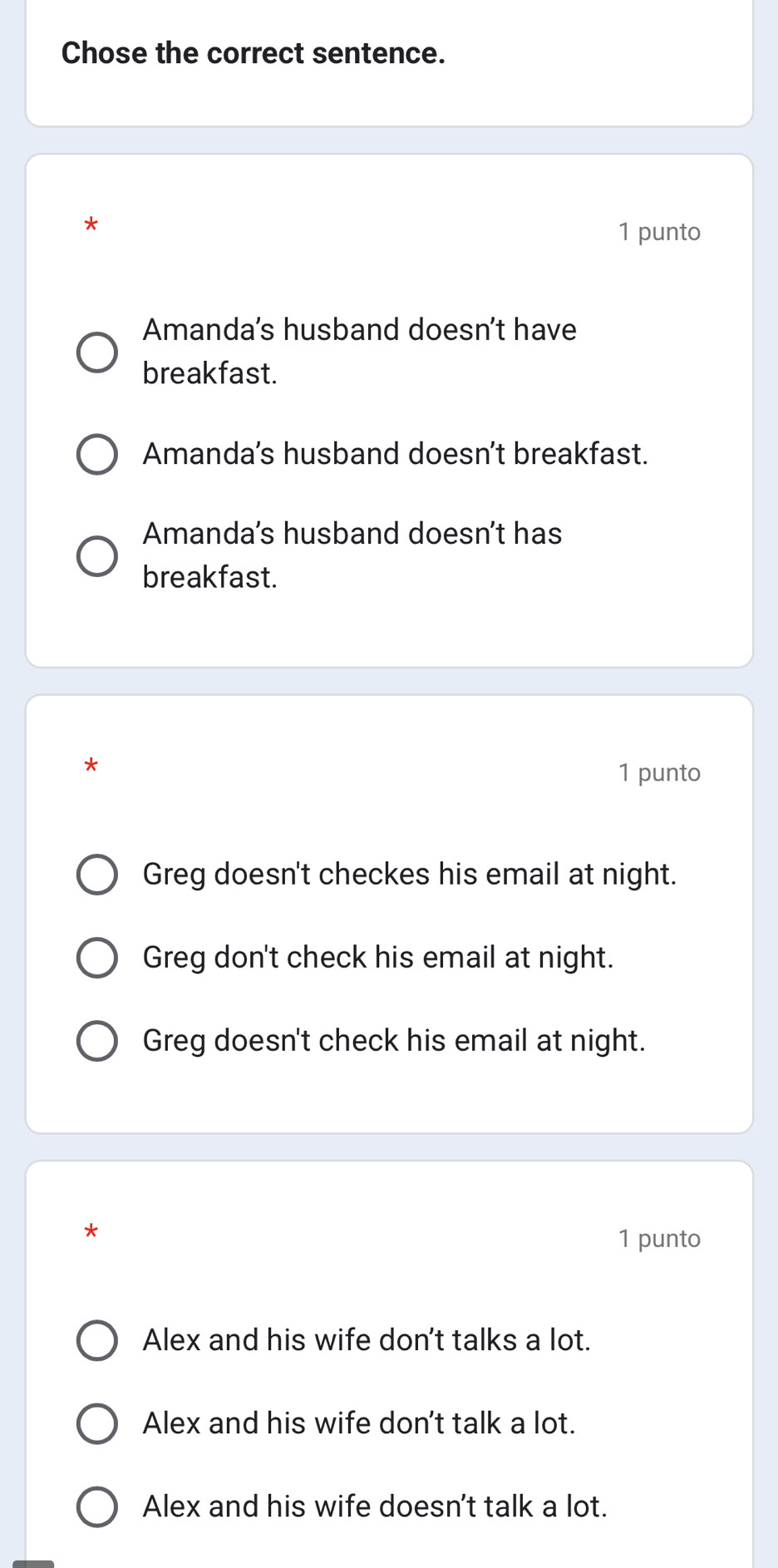Choose "Amanda's husband doesn't breakfast." option
Viewport: 778px width, 1568px height.
pyautogui.click(x=97, y=454)
